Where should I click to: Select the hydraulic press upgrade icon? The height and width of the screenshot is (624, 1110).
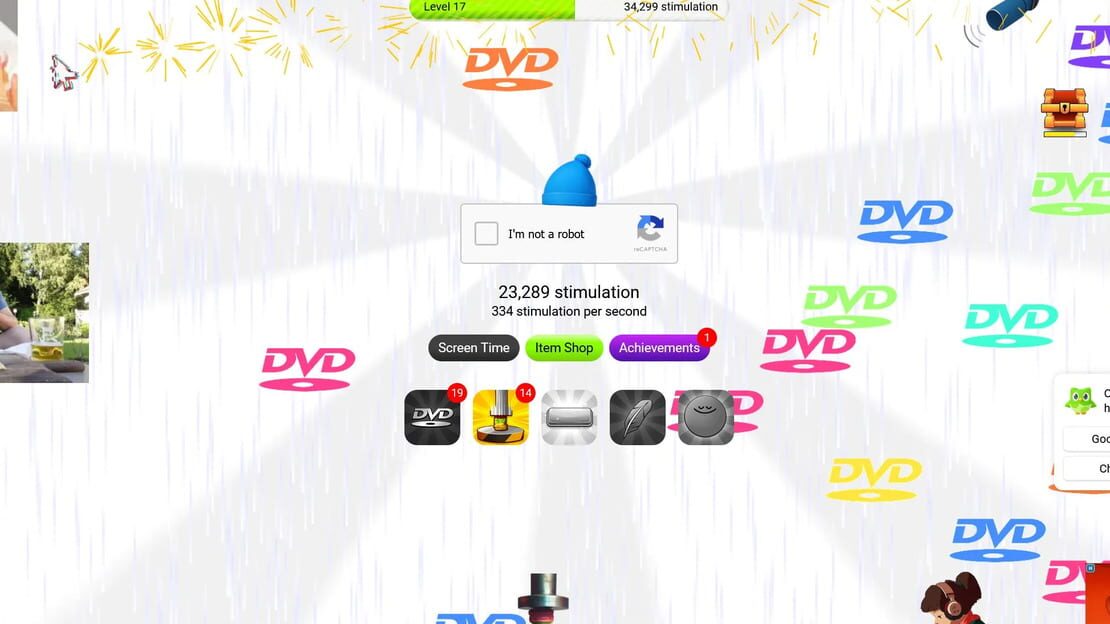pyautogui.click(x=500, y=418)
